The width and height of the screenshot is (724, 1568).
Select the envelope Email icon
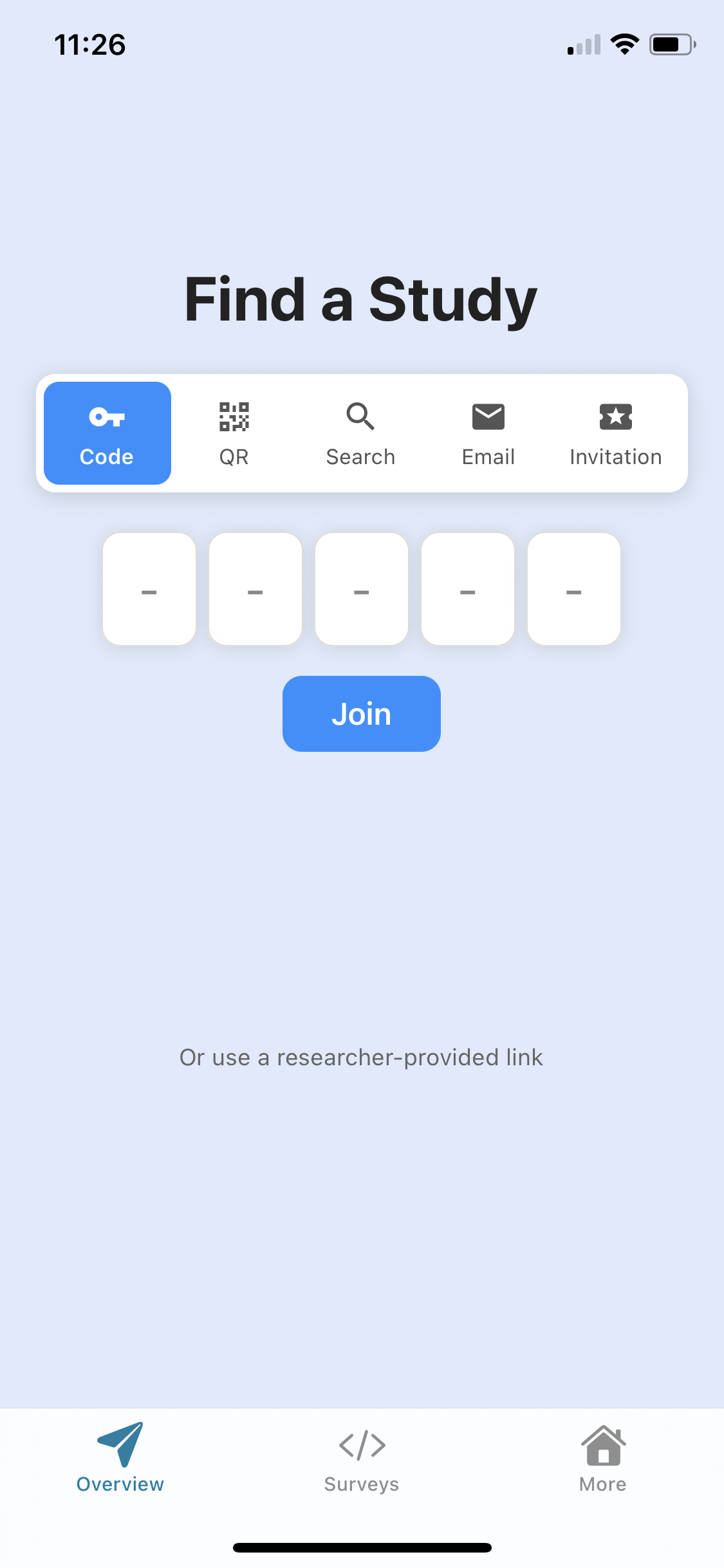tap(488, 417)
